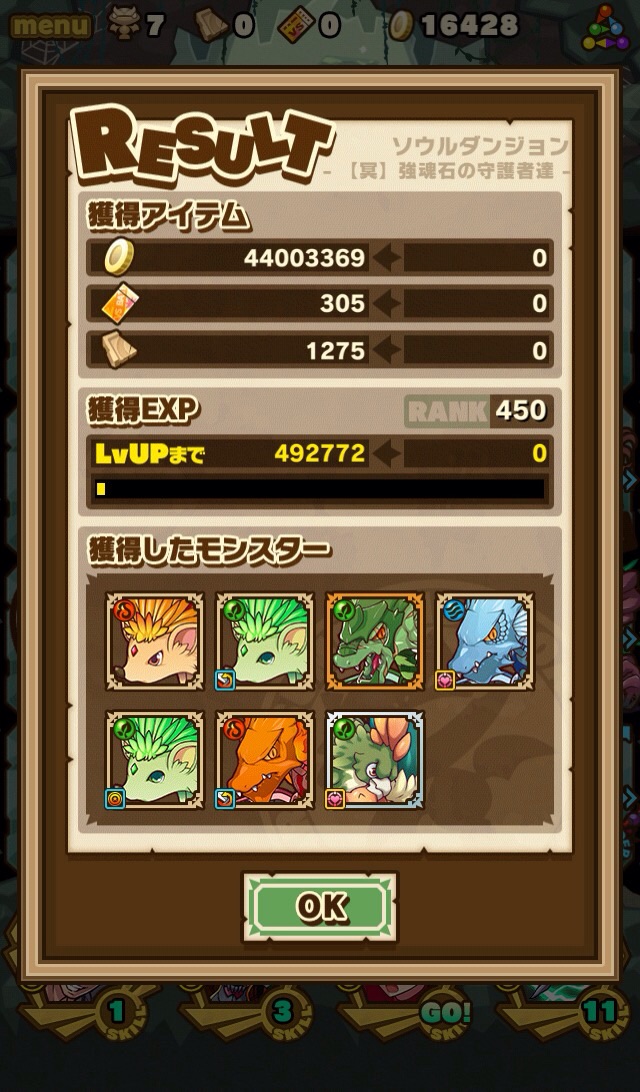The height and width of the screenshot is (1092, 640).
Task: View the red-orange hedgehog monster tile
Action: pyautogui.click(x=155, y=641)
